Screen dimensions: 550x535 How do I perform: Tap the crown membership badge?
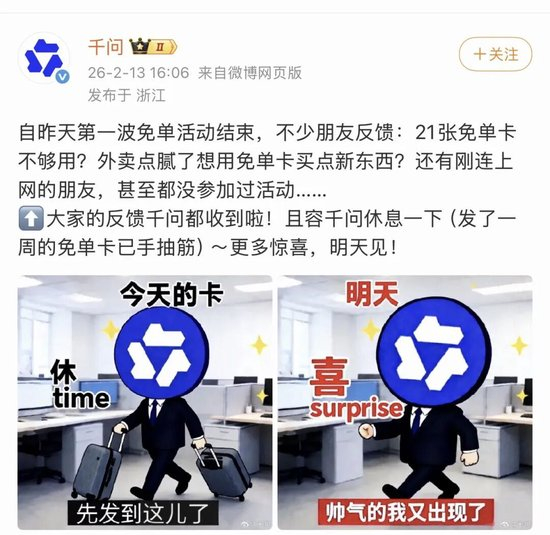pos(153,47)
